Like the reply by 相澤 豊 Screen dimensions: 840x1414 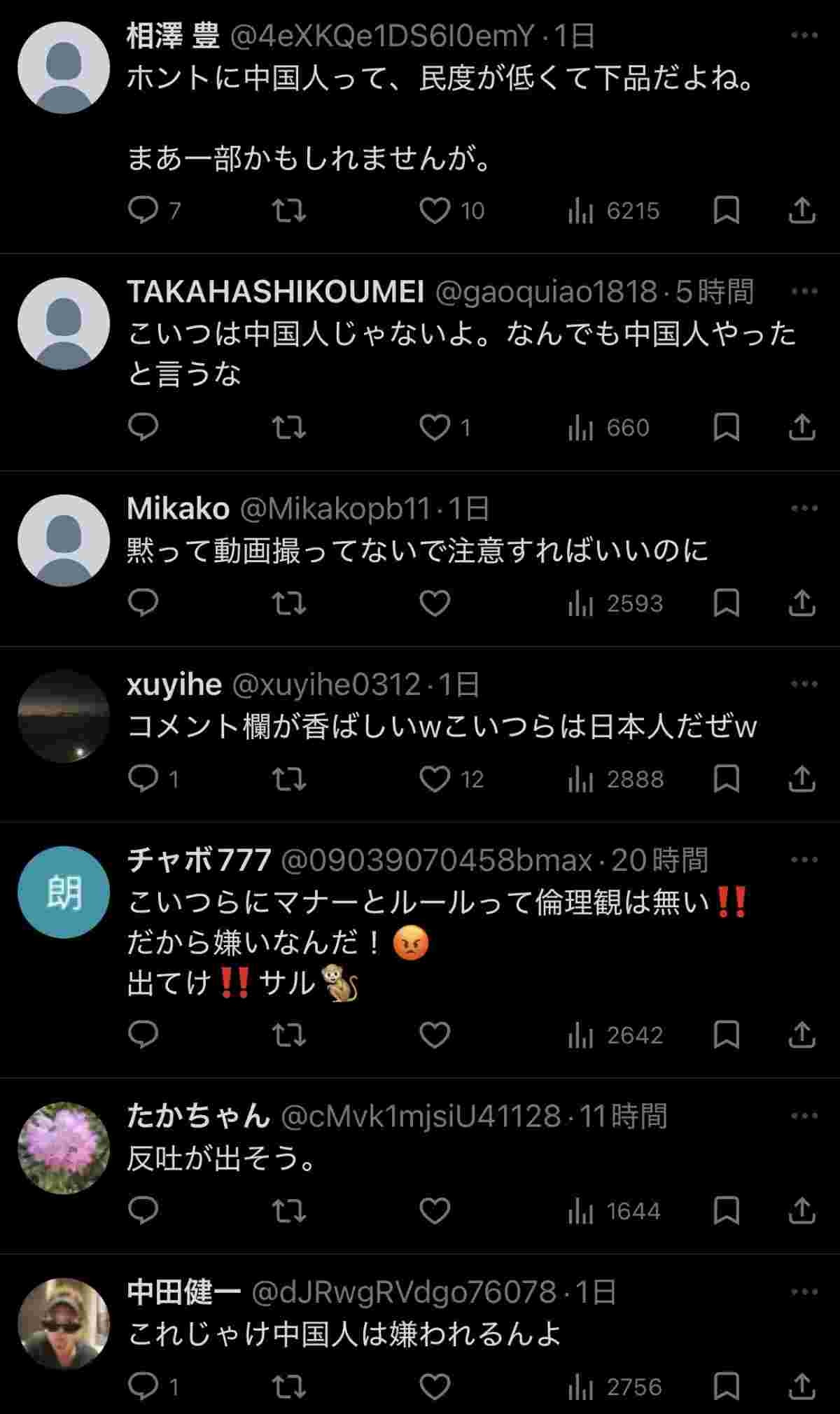tap(435, 210)
